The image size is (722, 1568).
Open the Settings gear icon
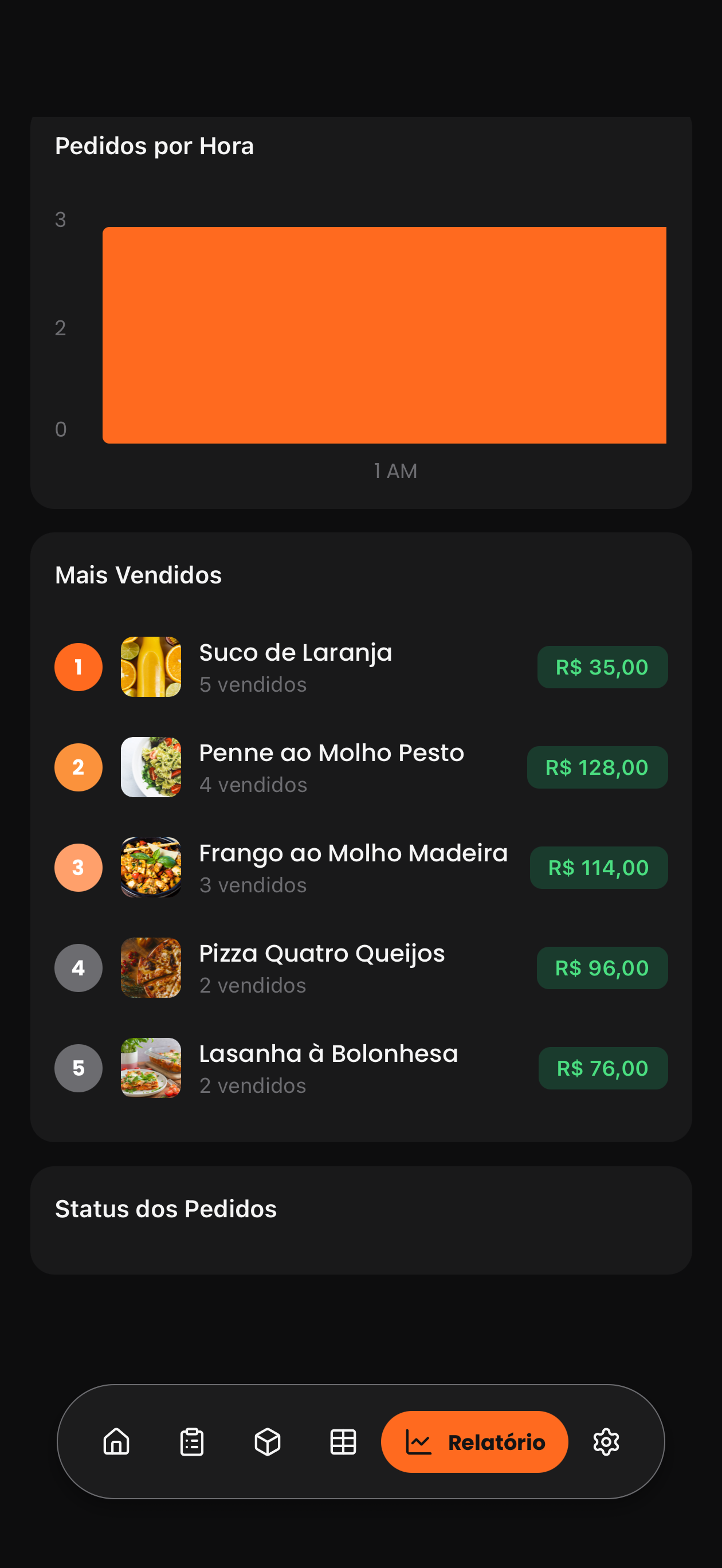(x=606, y=1441)
